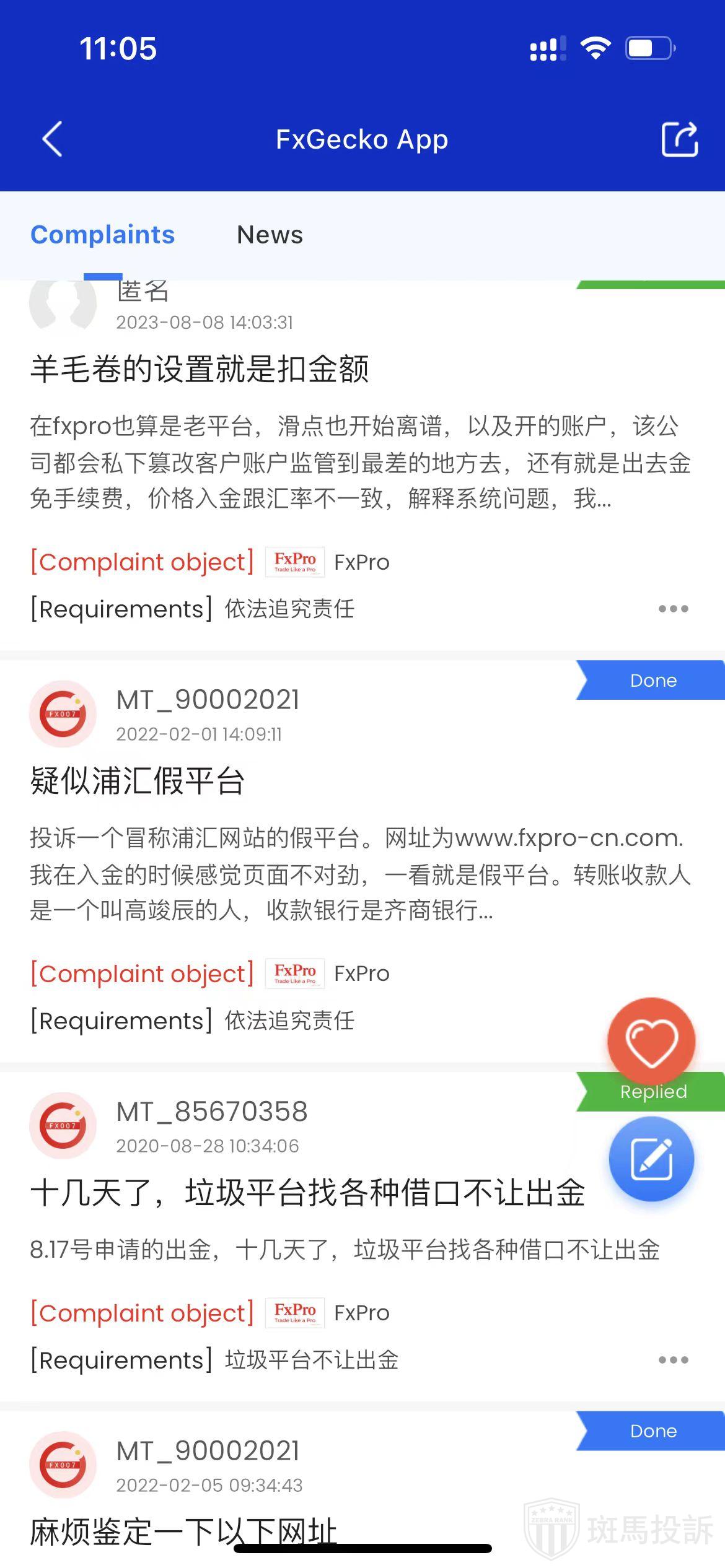Select the Complaints tab
This screenshot has height=1568, width=725.
pyautogui.click(x=103, y=235)
